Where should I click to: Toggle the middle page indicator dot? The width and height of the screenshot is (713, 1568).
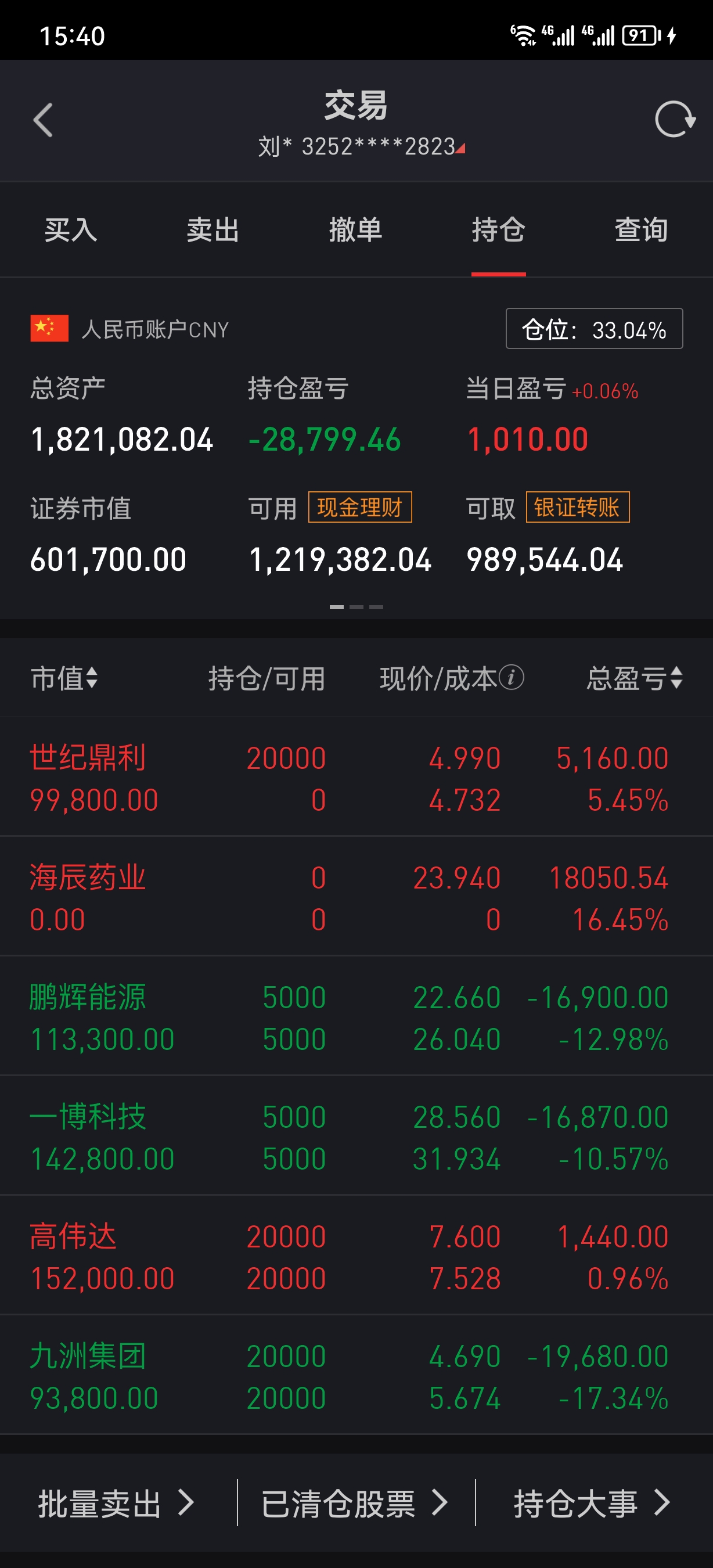coord(356,606)
